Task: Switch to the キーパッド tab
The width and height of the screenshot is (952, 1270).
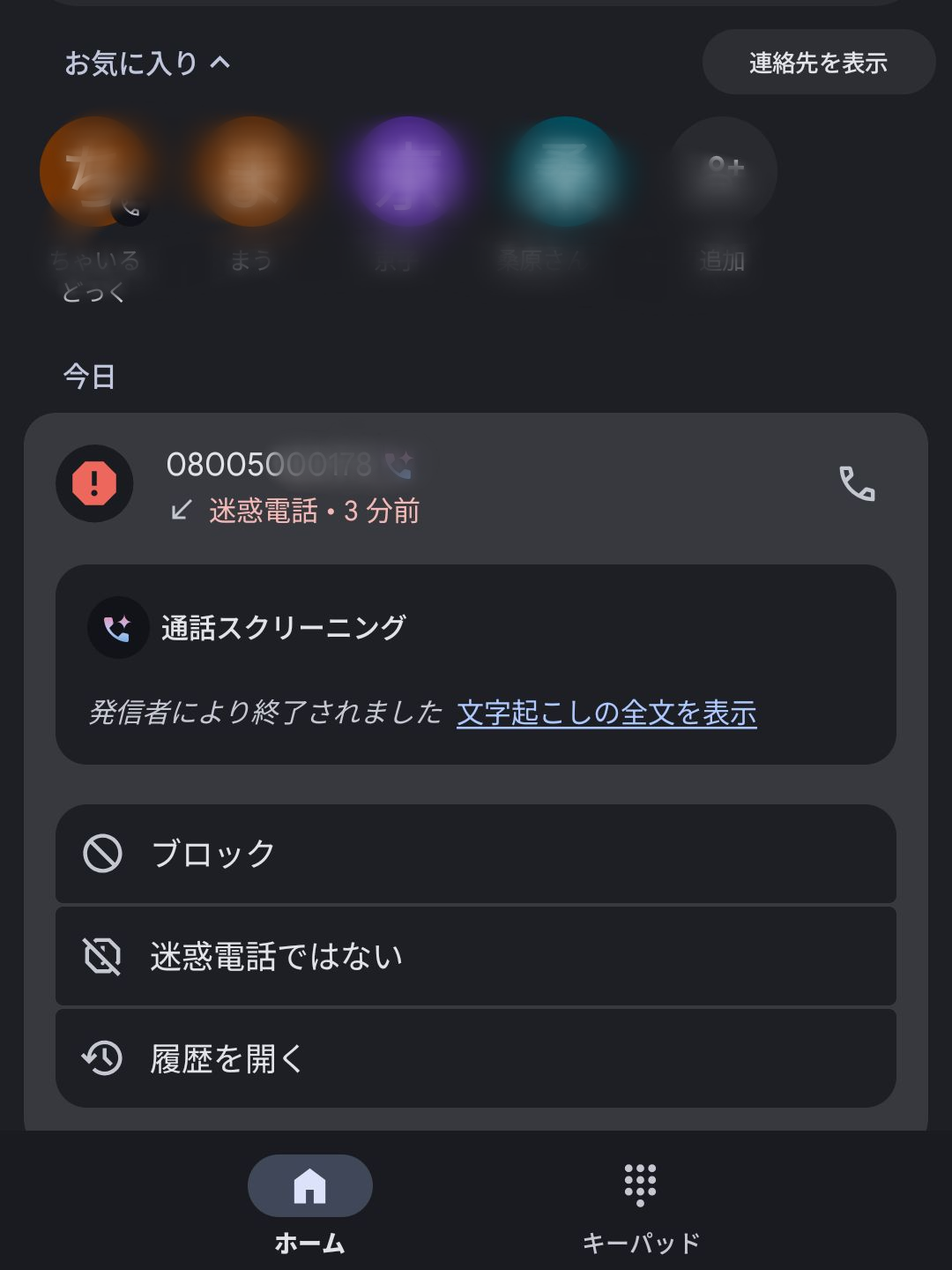Action: [x=641, y=1207]
